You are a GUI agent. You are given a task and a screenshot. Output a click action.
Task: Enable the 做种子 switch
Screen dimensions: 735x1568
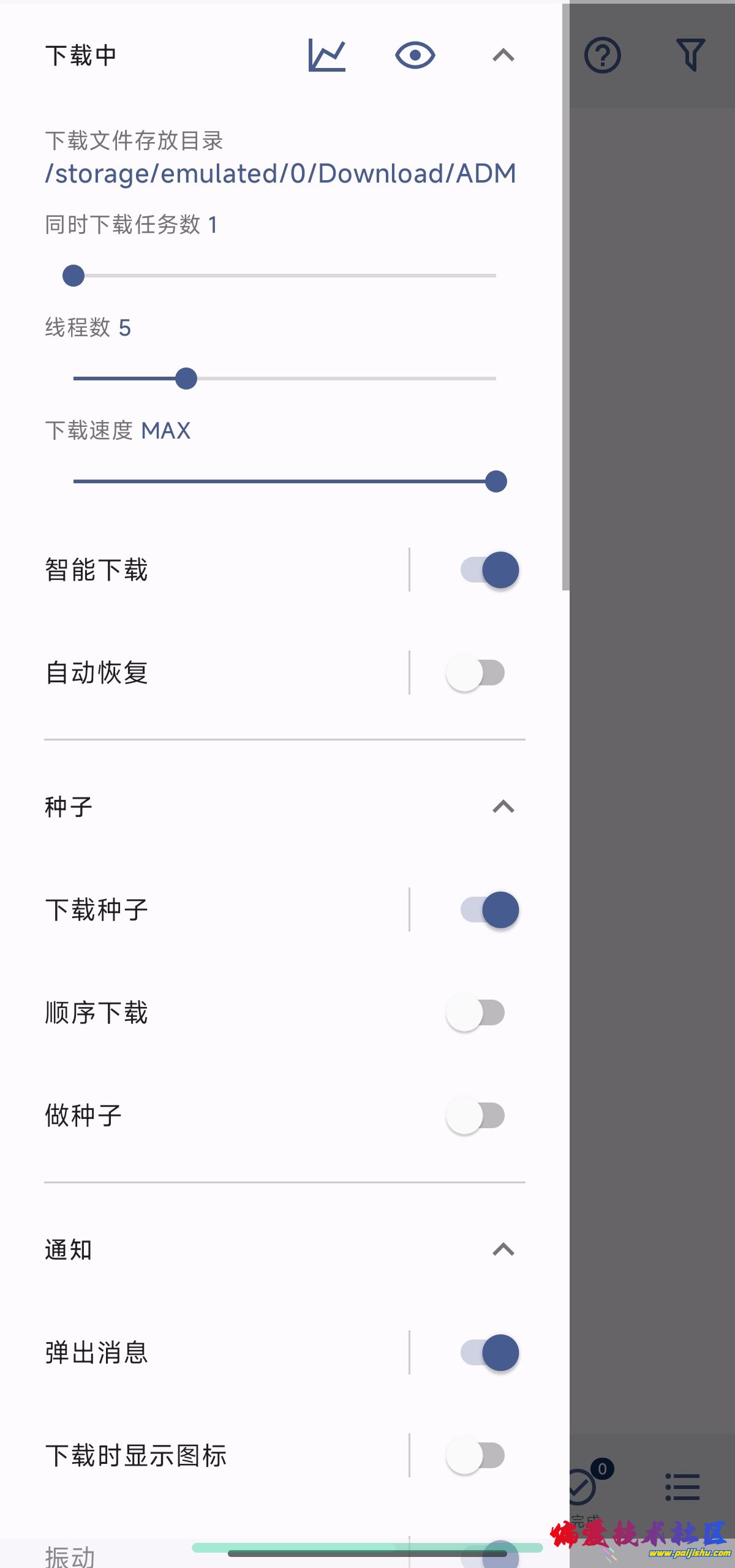click(x=476, y=1115)
